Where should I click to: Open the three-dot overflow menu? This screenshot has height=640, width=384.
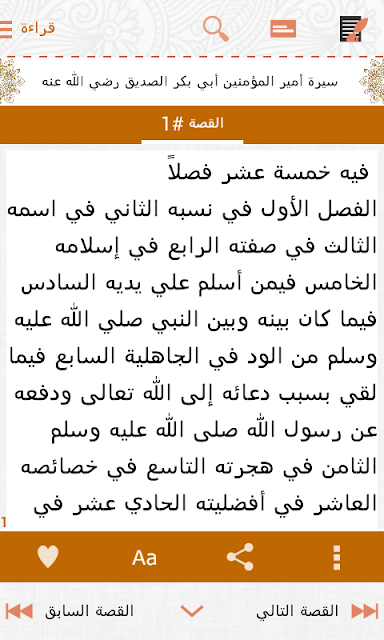[337, 557]
